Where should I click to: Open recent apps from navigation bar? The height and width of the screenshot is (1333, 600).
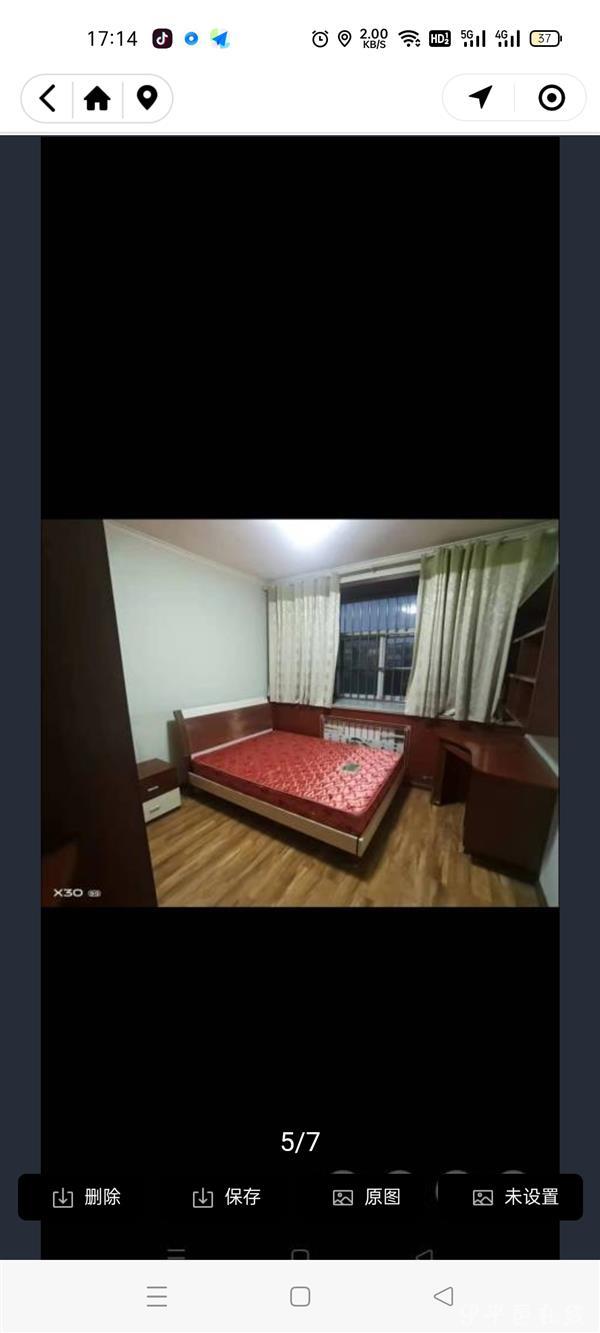157,1297
